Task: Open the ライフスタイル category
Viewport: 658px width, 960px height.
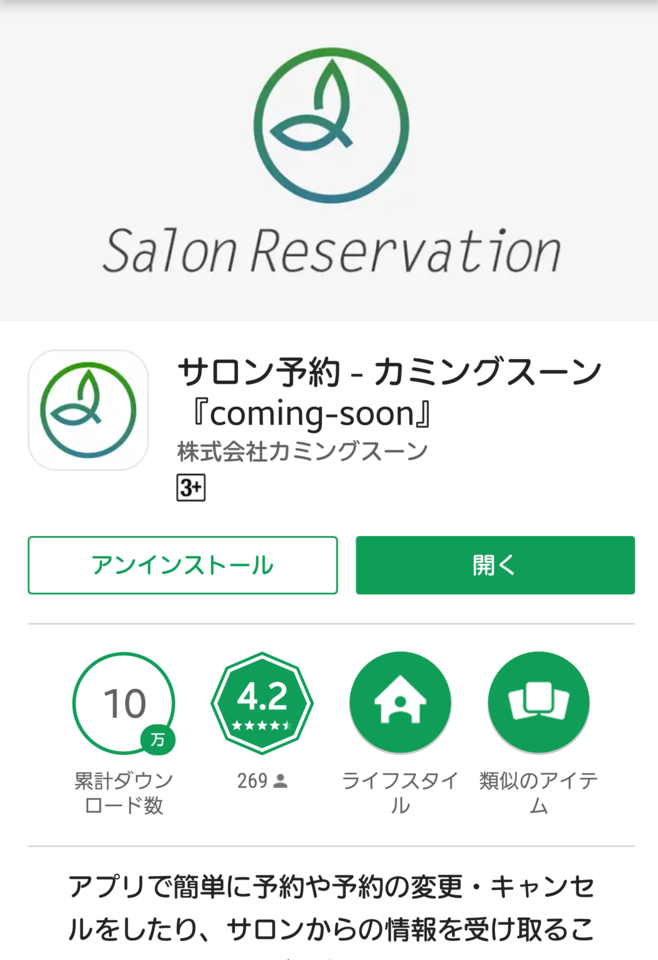Action: pos(400,703)
